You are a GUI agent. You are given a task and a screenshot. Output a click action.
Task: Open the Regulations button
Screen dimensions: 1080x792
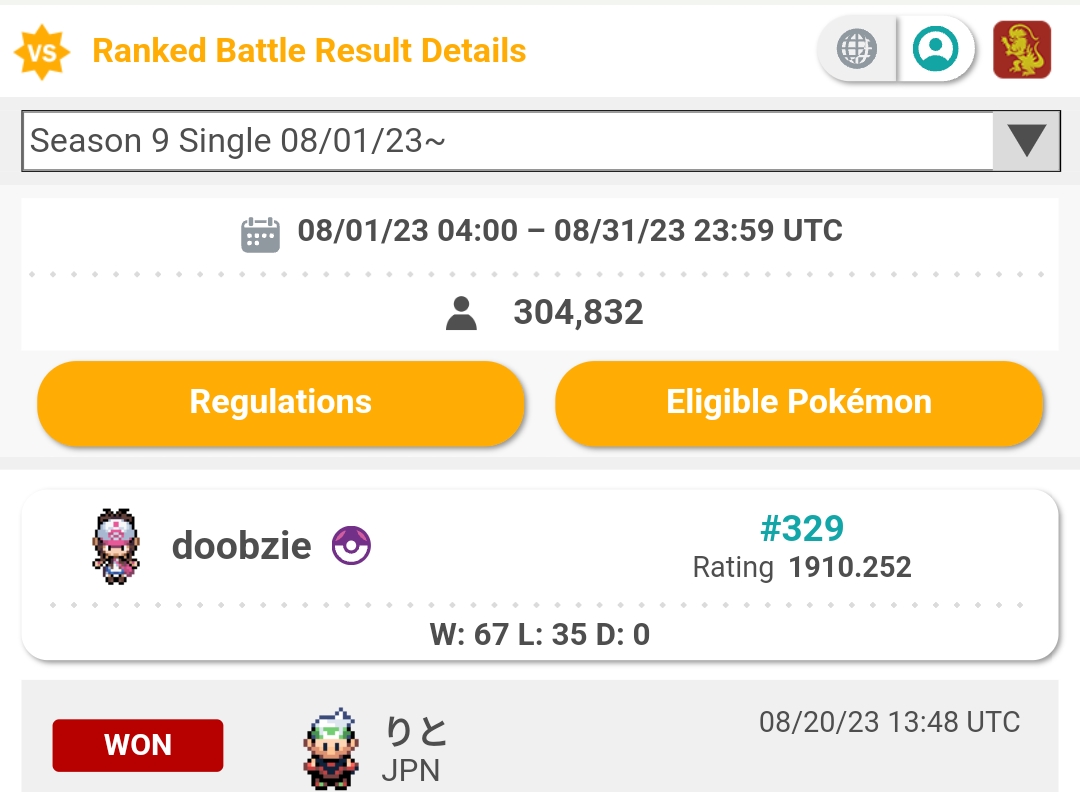[x=281, y=402]
